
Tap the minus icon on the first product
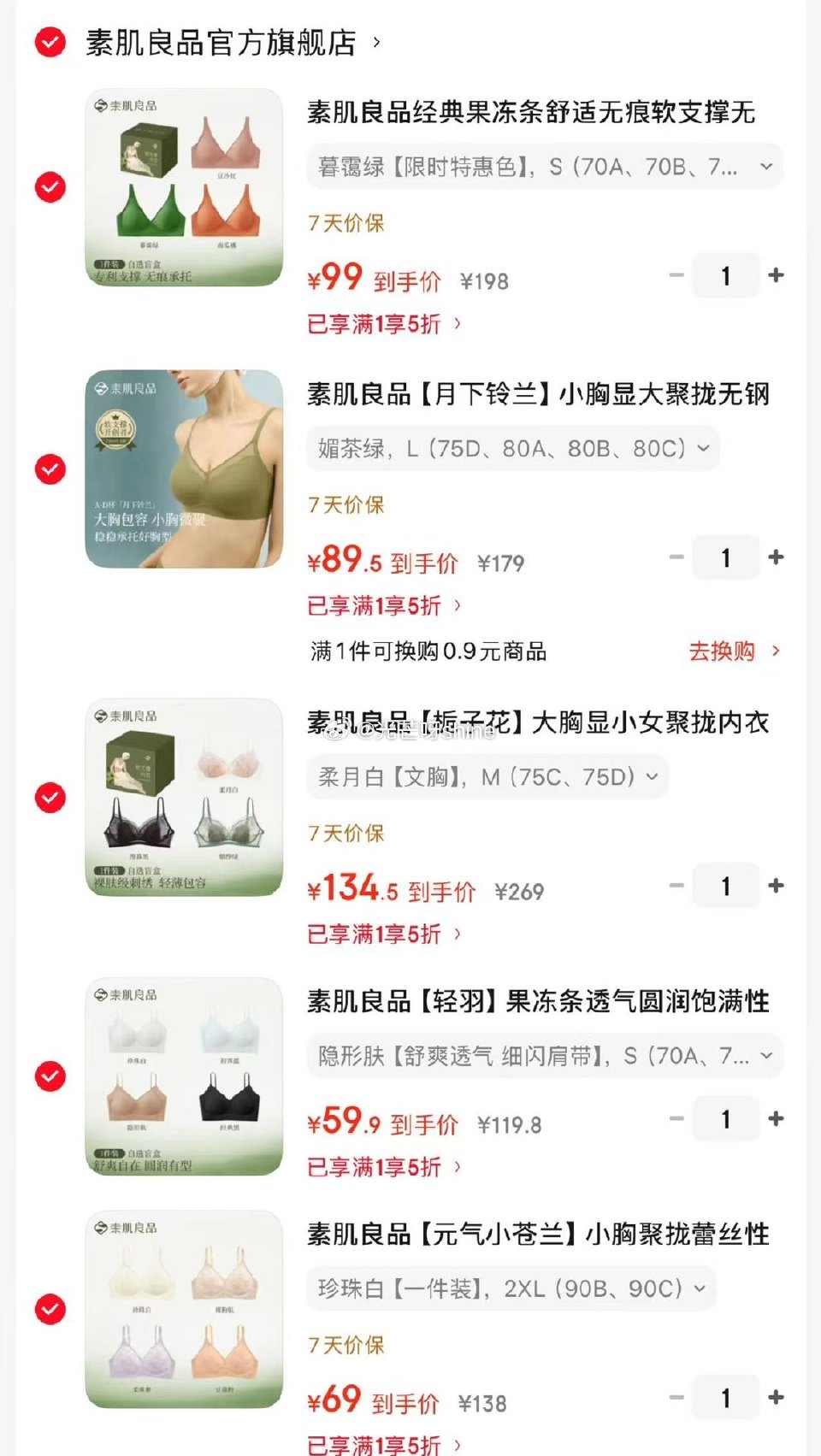pos(676,275)
